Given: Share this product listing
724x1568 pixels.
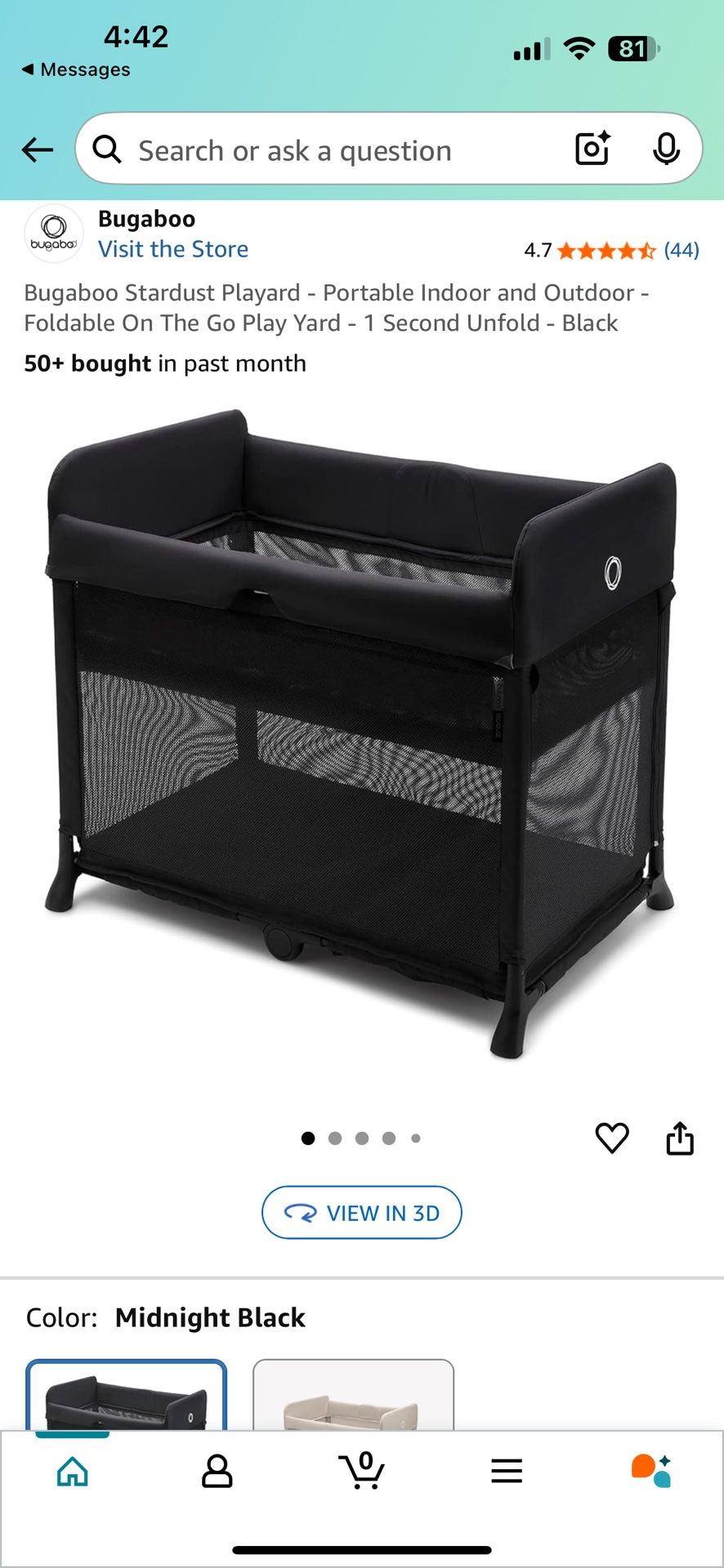Looking at the screenshot, I should pyautogui.click(x=680, y=1138).
